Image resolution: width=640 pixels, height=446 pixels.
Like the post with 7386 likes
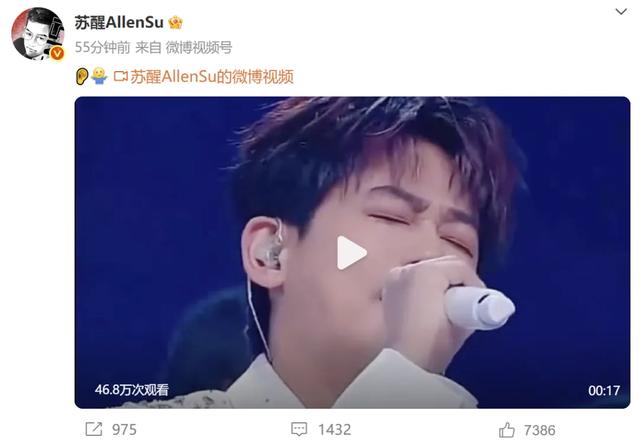click(x=527, y=429)
